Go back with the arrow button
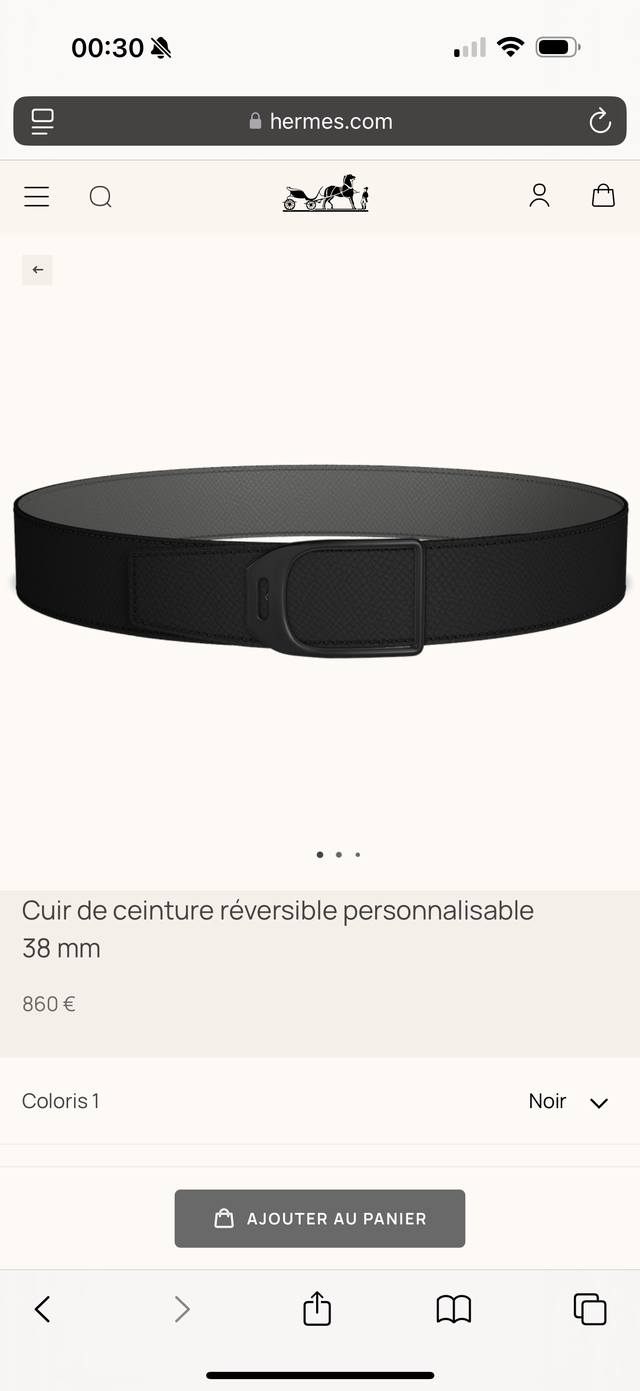The width and height of the screenshot is (640, 1391). 37,270
